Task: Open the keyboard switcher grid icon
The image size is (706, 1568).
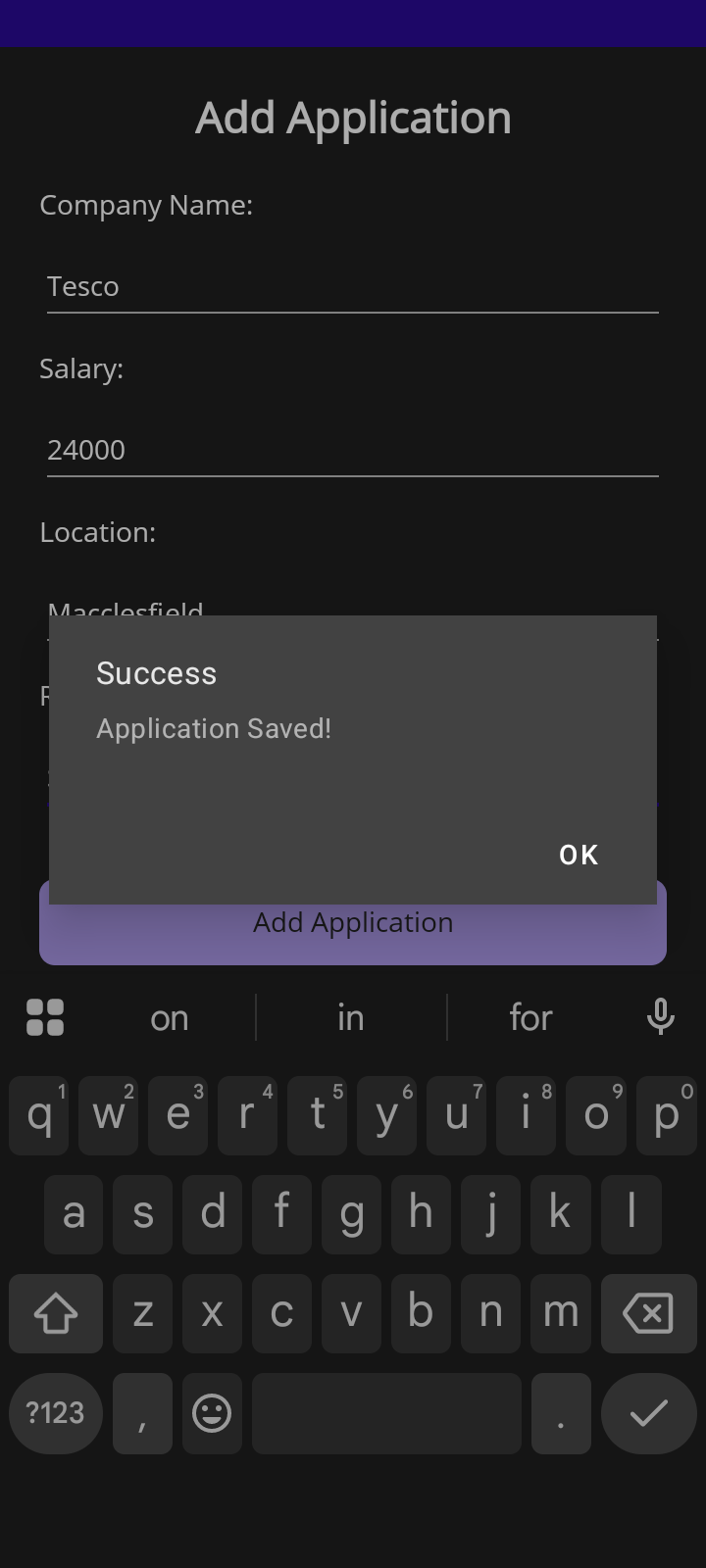Action: 45,1017
